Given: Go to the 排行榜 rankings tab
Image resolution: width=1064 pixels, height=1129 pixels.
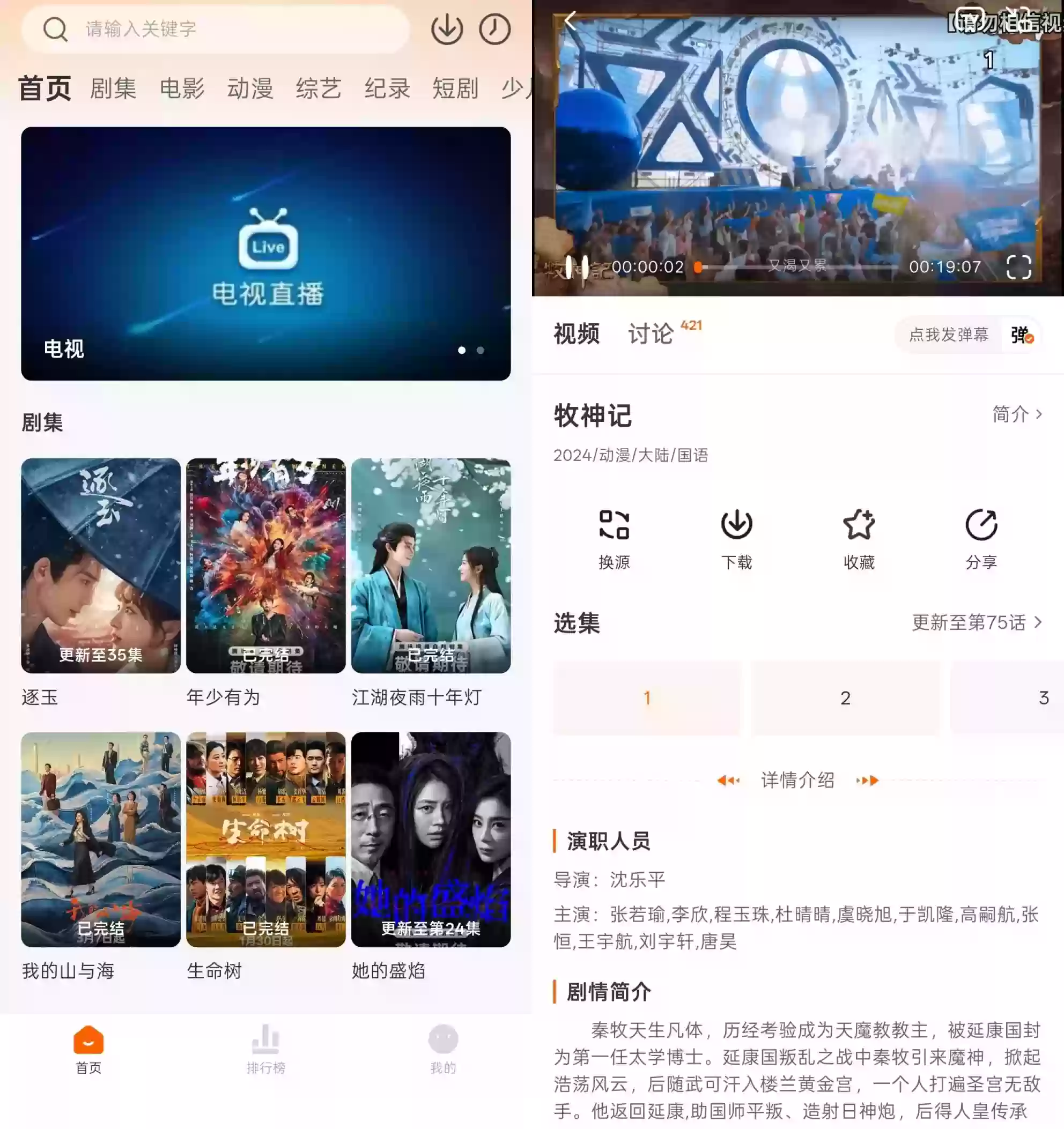Looking at the screenshot, I should (x=265, y=1050).
